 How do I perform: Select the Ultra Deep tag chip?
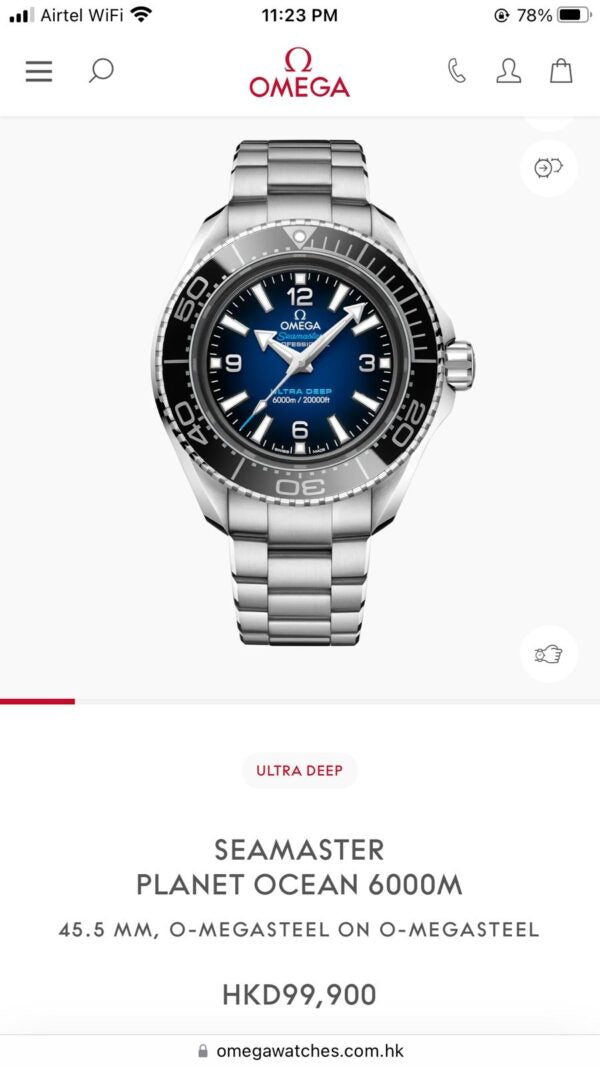[x=299, y=770]
